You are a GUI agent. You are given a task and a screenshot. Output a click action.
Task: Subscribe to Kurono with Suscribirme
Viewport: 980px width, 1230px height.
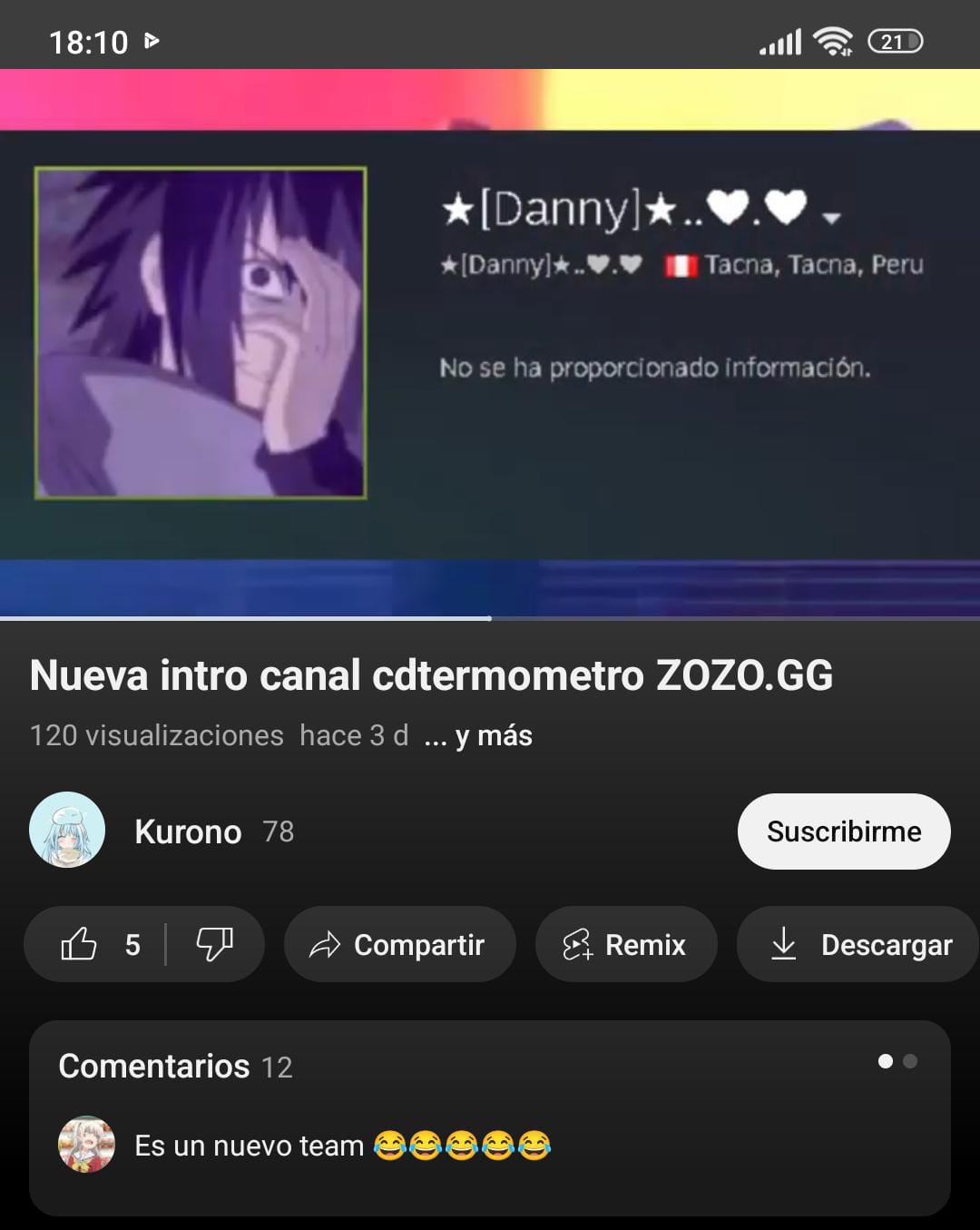coord(843,831)
